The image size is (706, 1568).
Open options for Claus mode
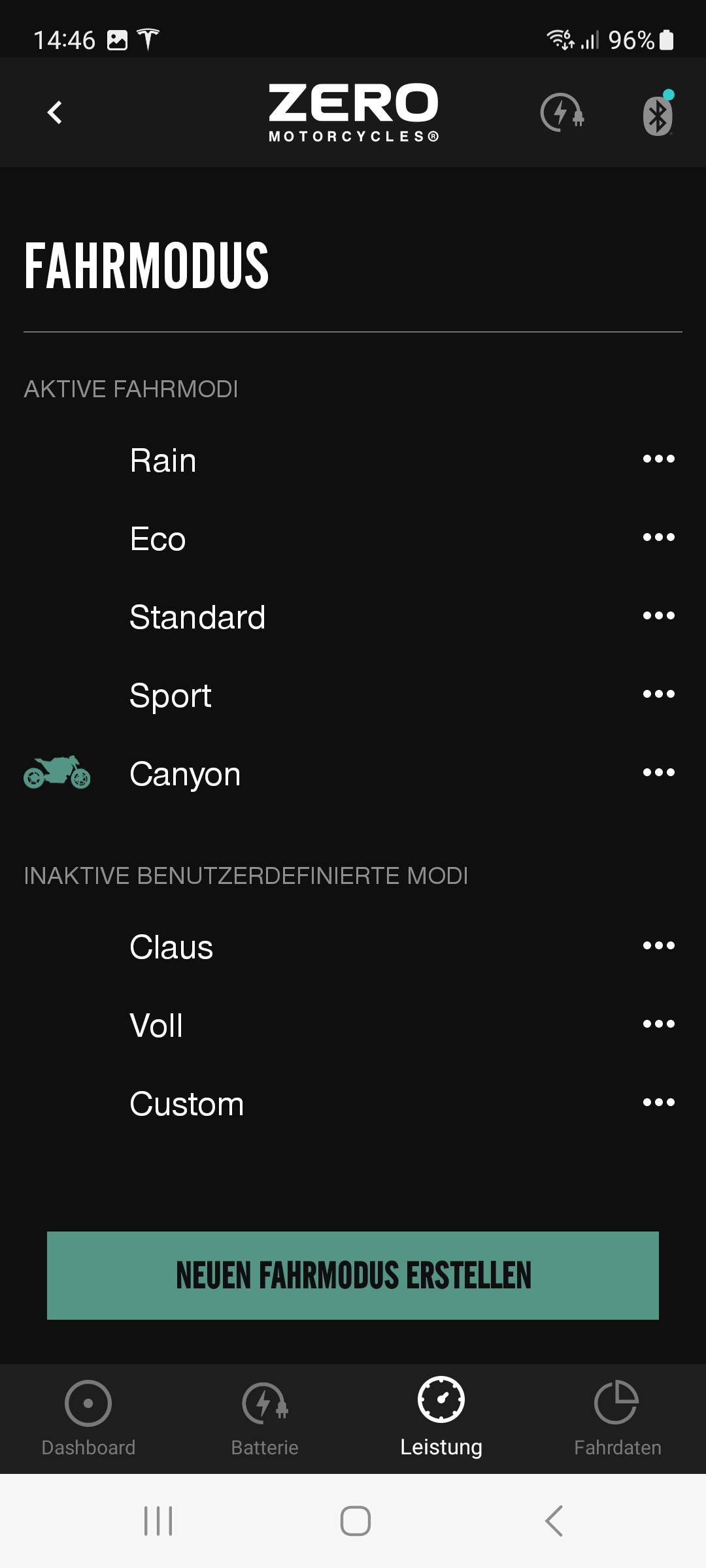658,946
